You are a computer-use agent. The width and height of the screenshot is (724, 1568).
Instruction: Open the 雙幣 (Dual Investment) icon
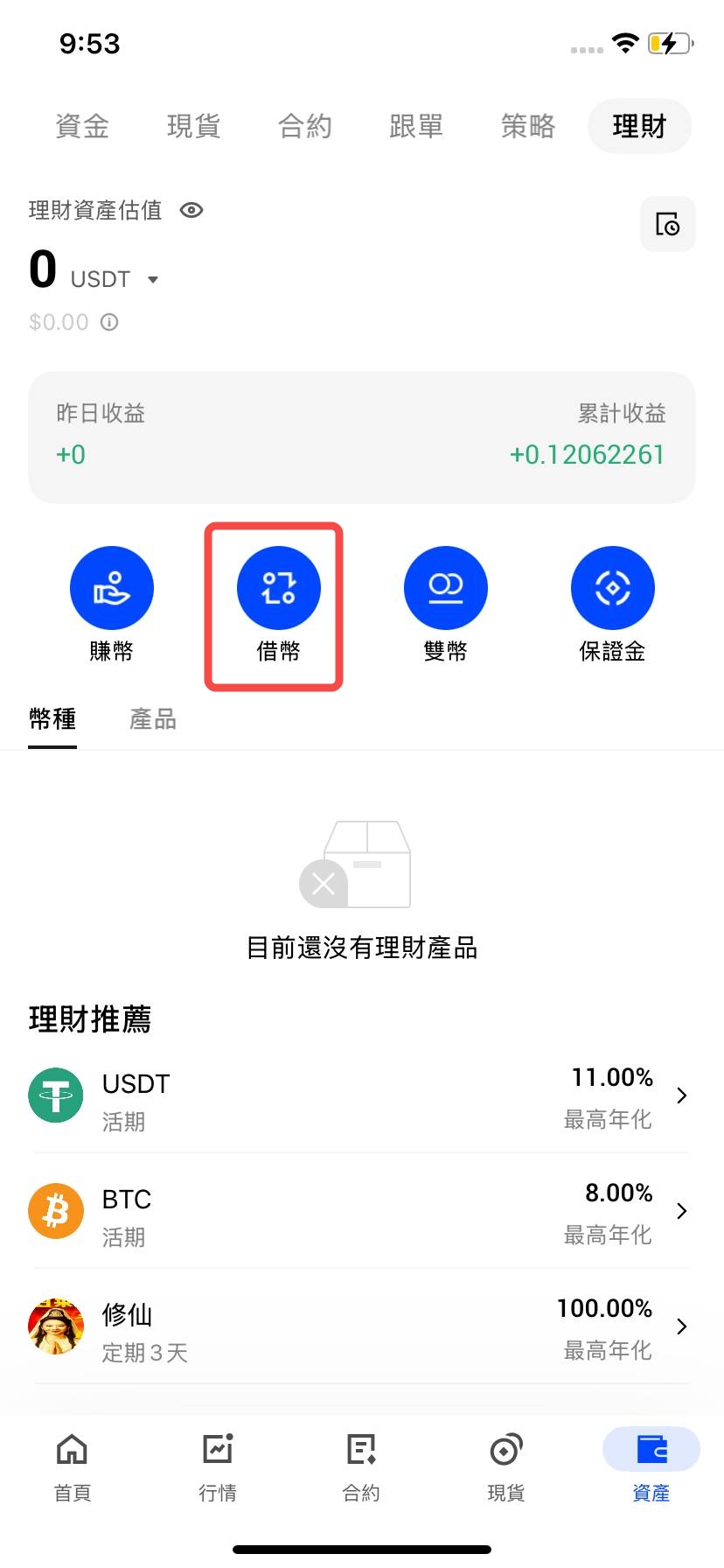[445, 587]
